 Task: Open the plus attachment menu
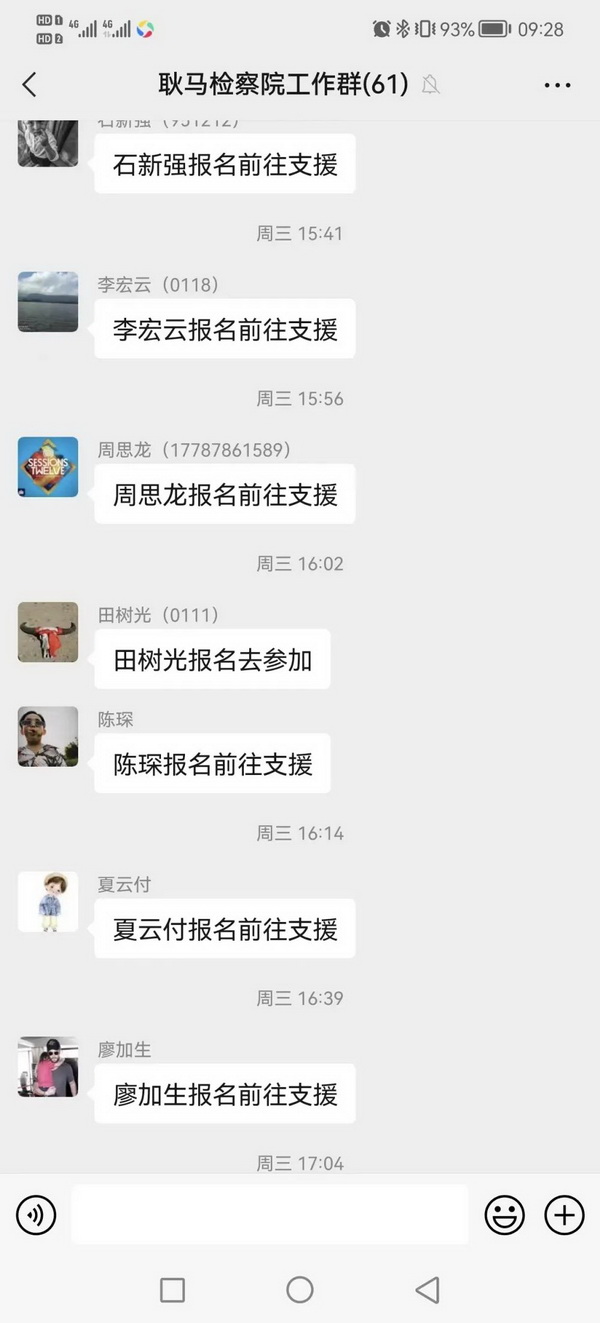tap(564, 1215)
